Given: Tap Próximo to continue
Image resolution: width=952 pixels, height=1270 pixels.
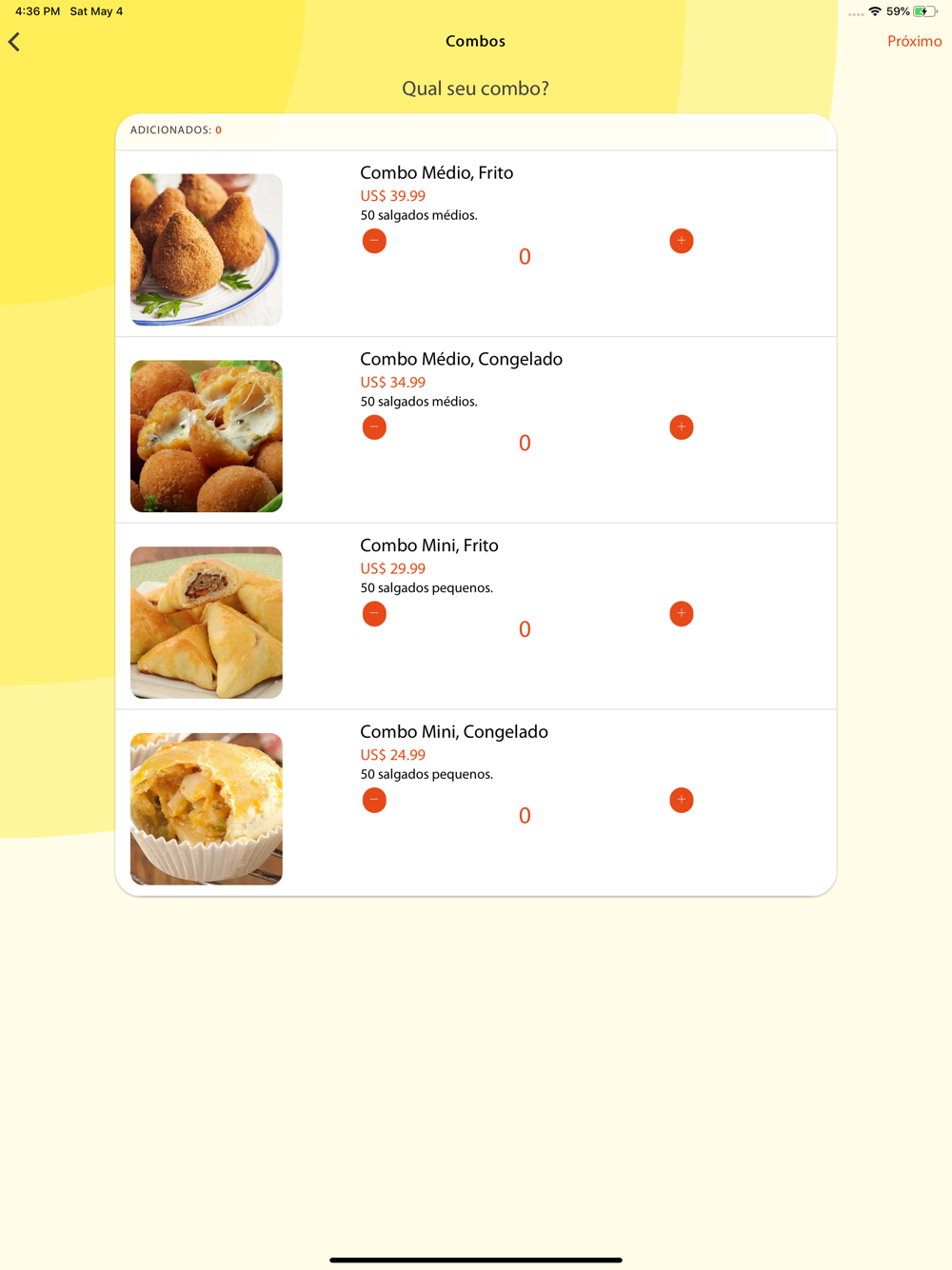Looking at the screenshot, I should click(914, 41).
